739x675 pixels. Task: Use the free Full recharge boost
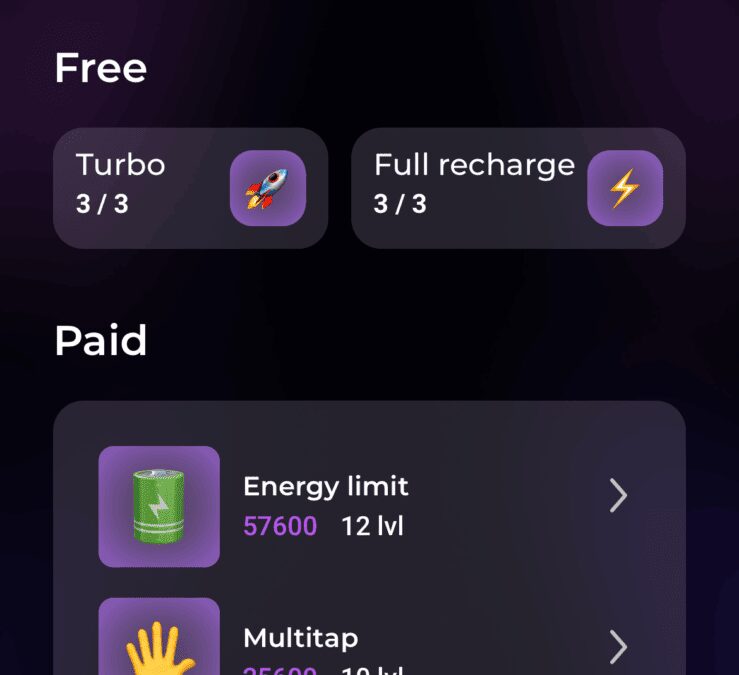tap(518, 188)
